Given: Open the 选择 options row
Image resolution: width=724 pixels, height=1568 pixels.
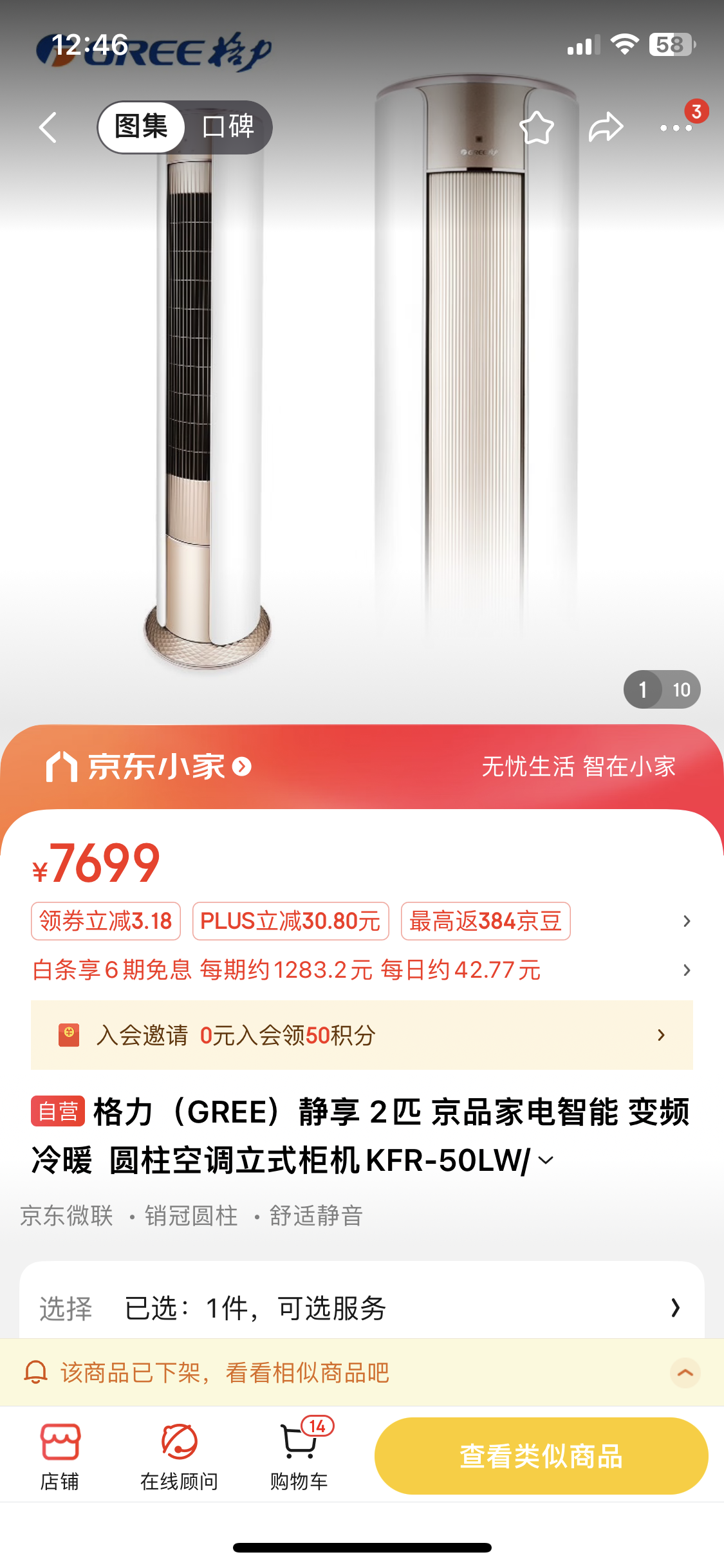Looking at the screenshot, I should tap(362, 1308).
